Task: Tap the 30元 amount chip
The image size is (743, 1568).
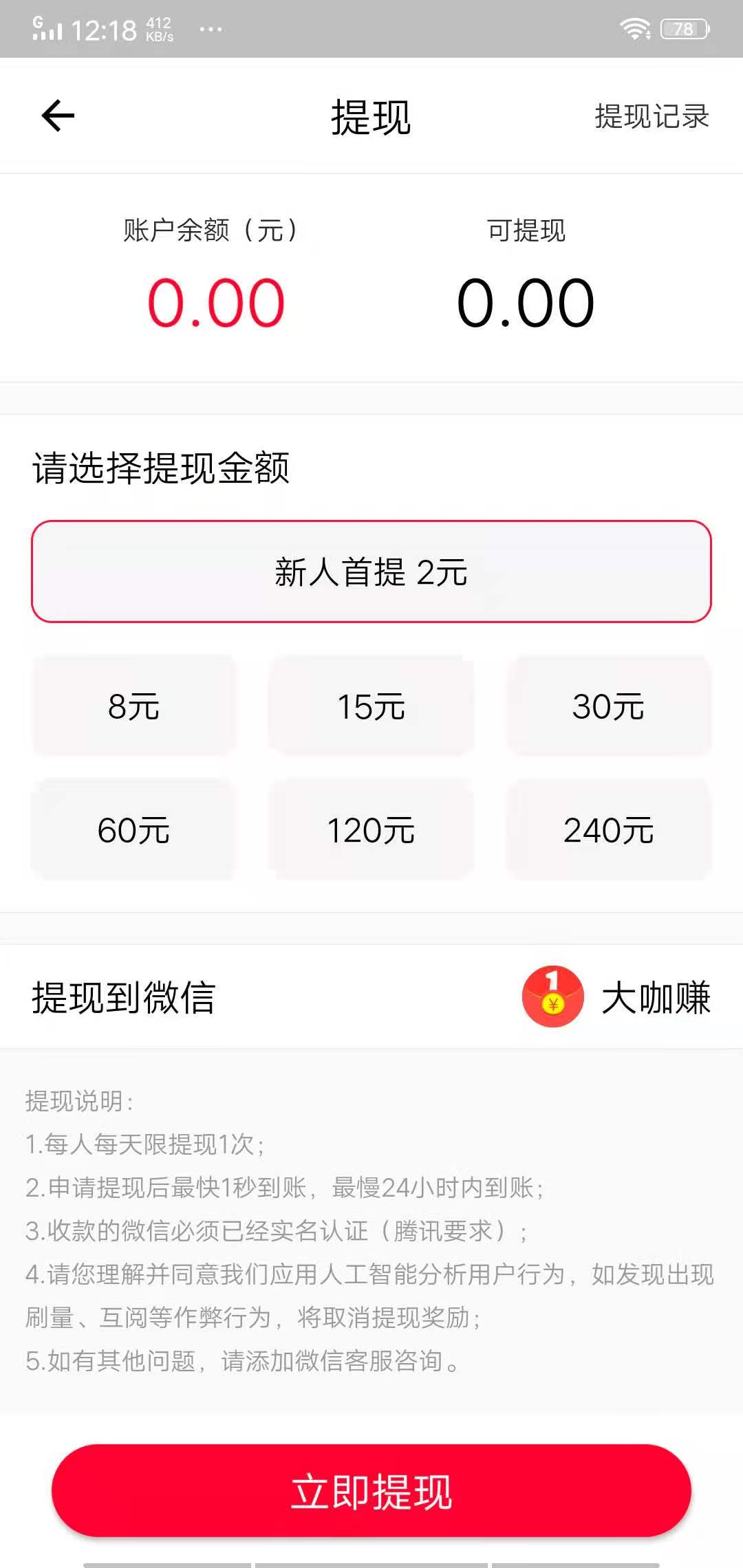Action: 610,707
